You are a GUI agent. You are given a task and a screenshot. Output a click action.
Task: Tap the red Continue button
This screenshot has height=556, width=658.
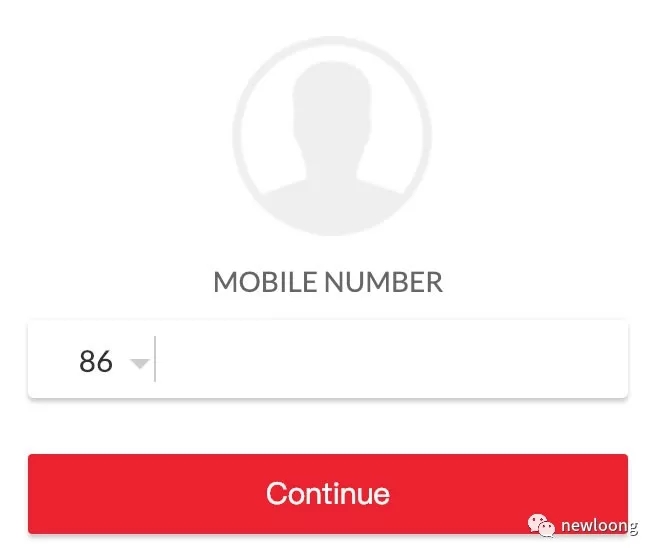point(328,493)
